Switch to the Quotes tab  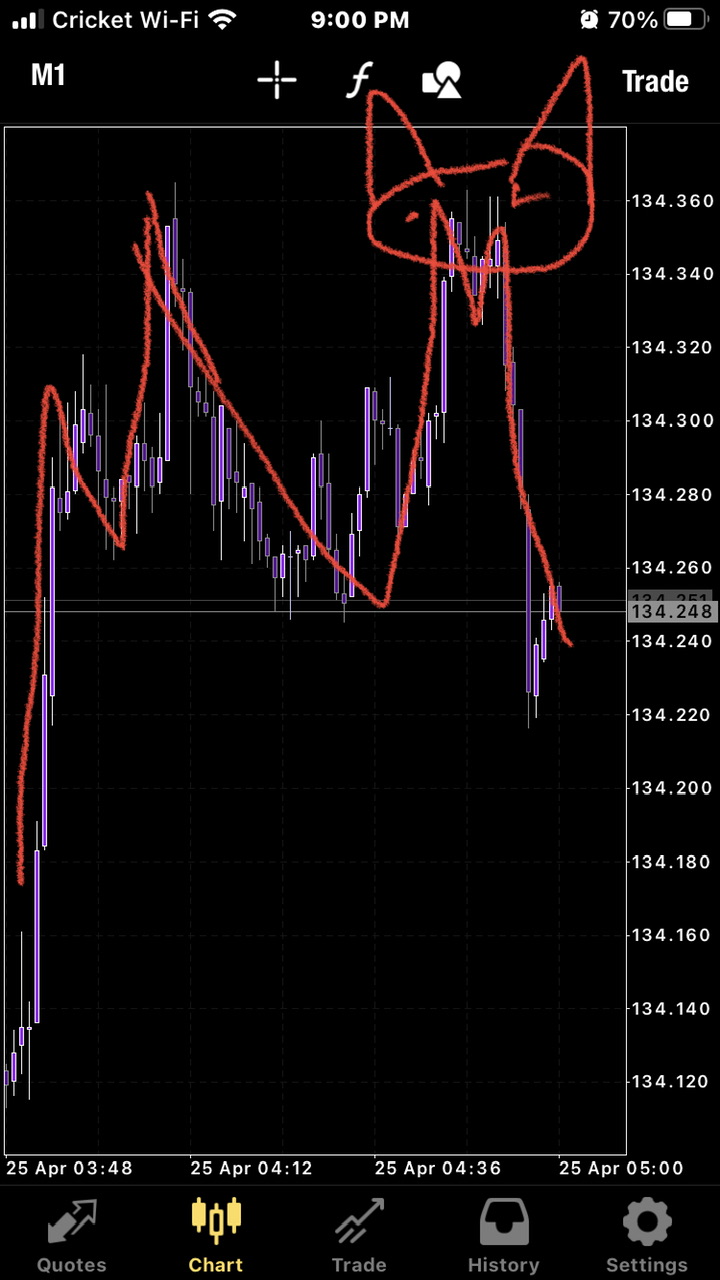click(71, 1236)
